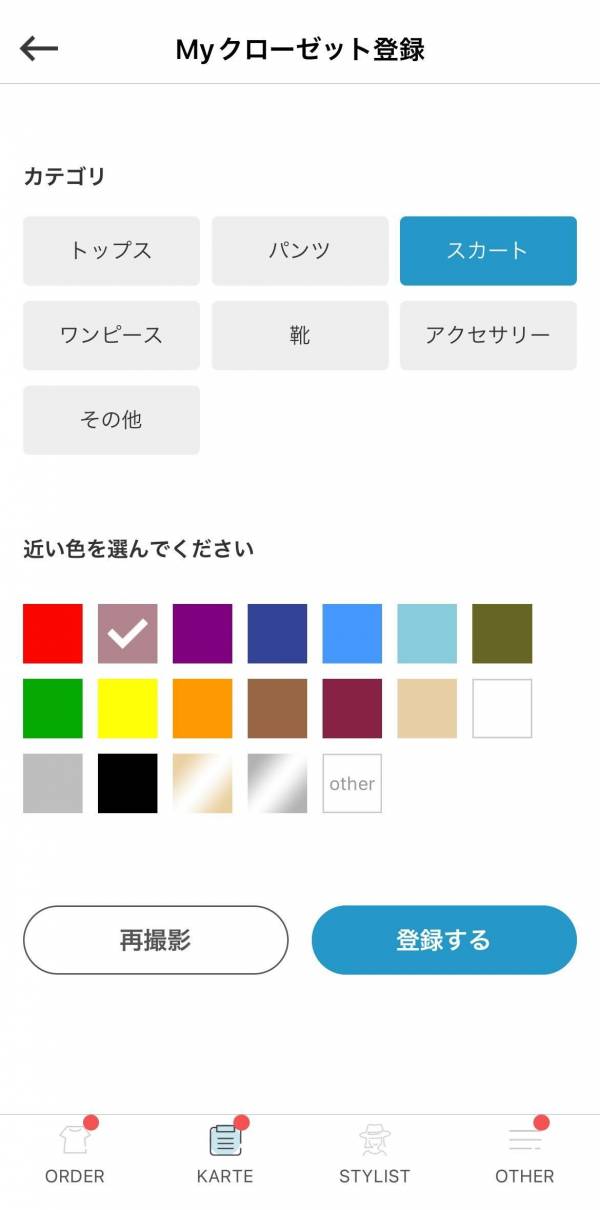The height and width of the screenshot is (1210, 600).
Task: Tap 登録する to register the item
Action: (x=444, y=940)
